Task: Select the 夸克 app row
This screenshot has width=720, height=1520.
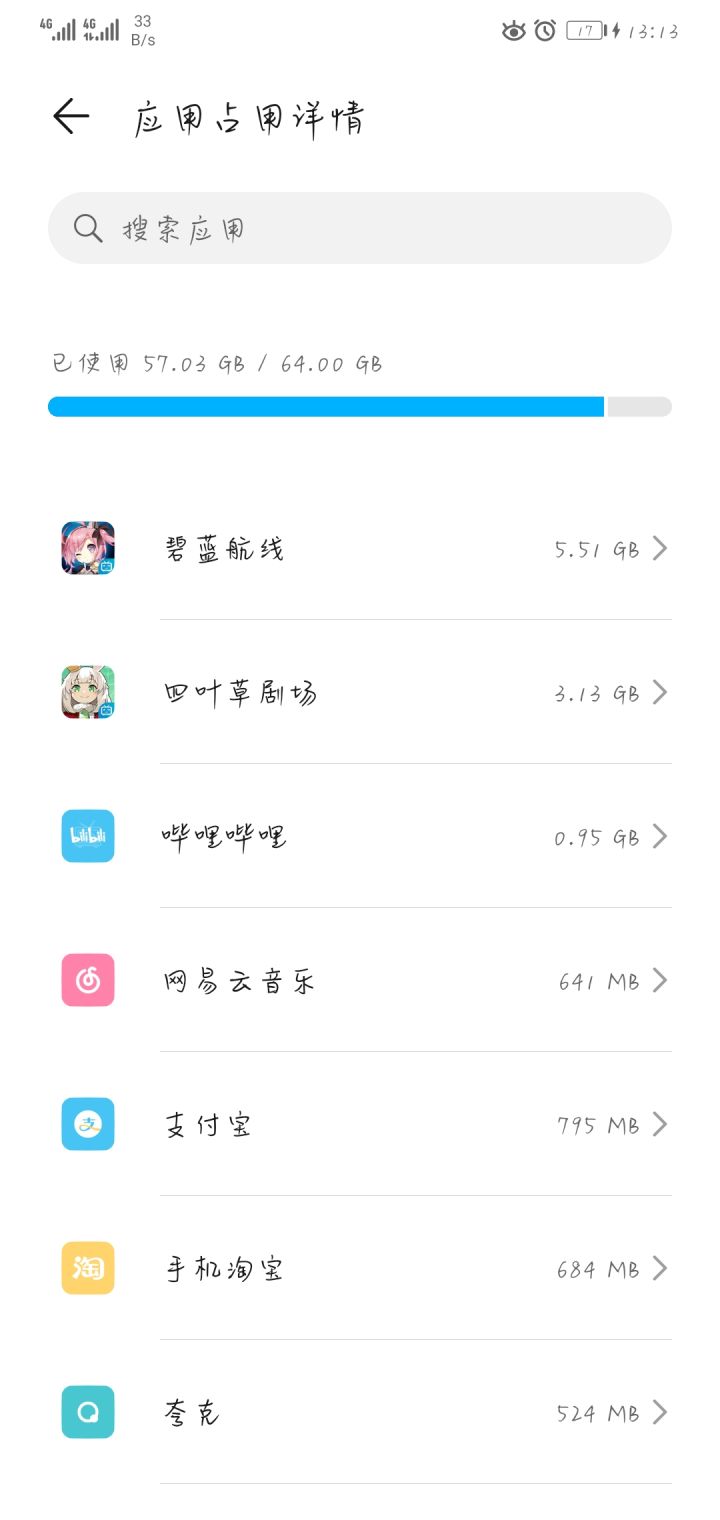Action: click(x=360, y=1412)
